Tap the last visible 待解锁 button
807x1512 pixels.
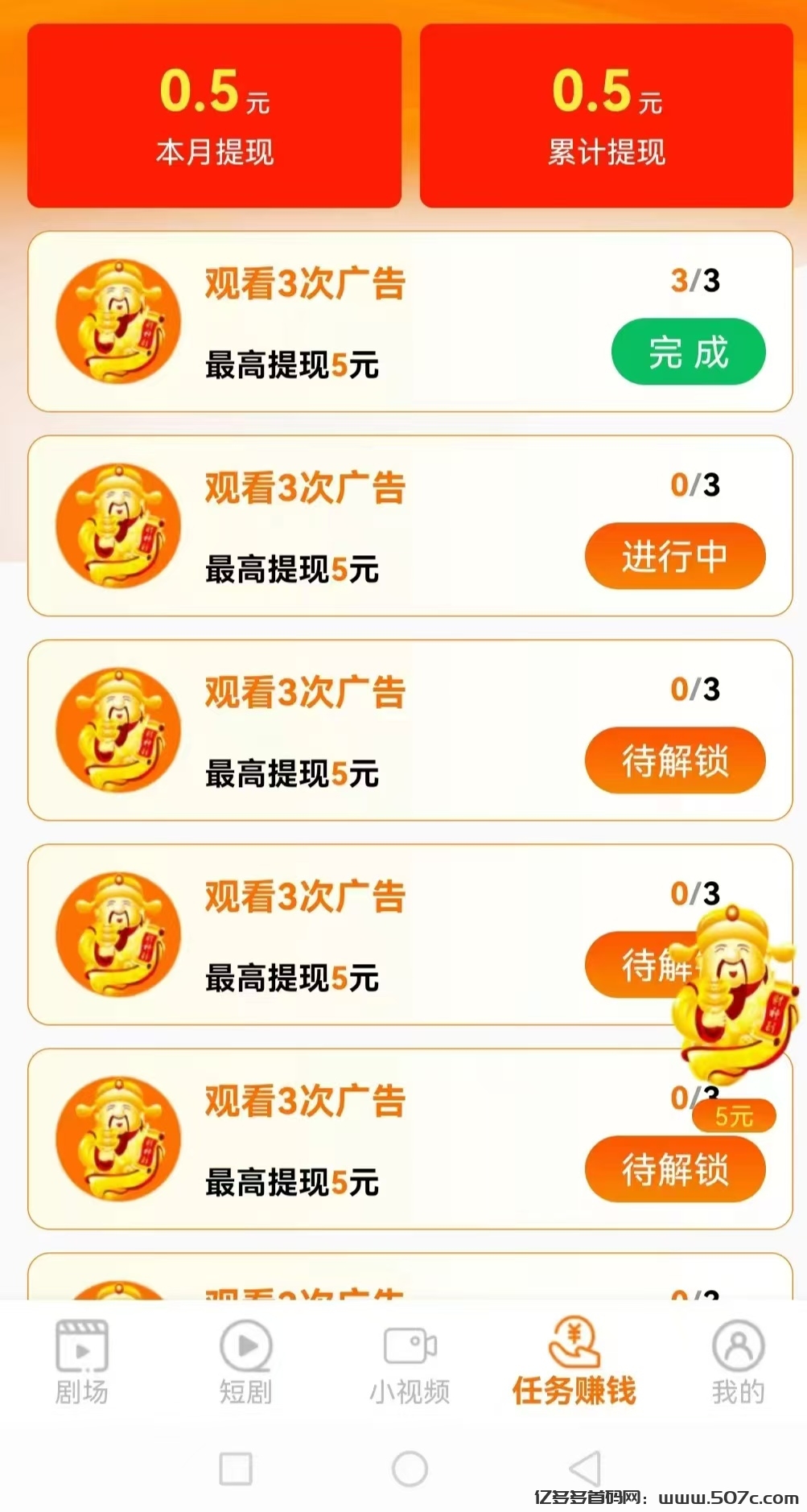click(x=674, y=1171)
